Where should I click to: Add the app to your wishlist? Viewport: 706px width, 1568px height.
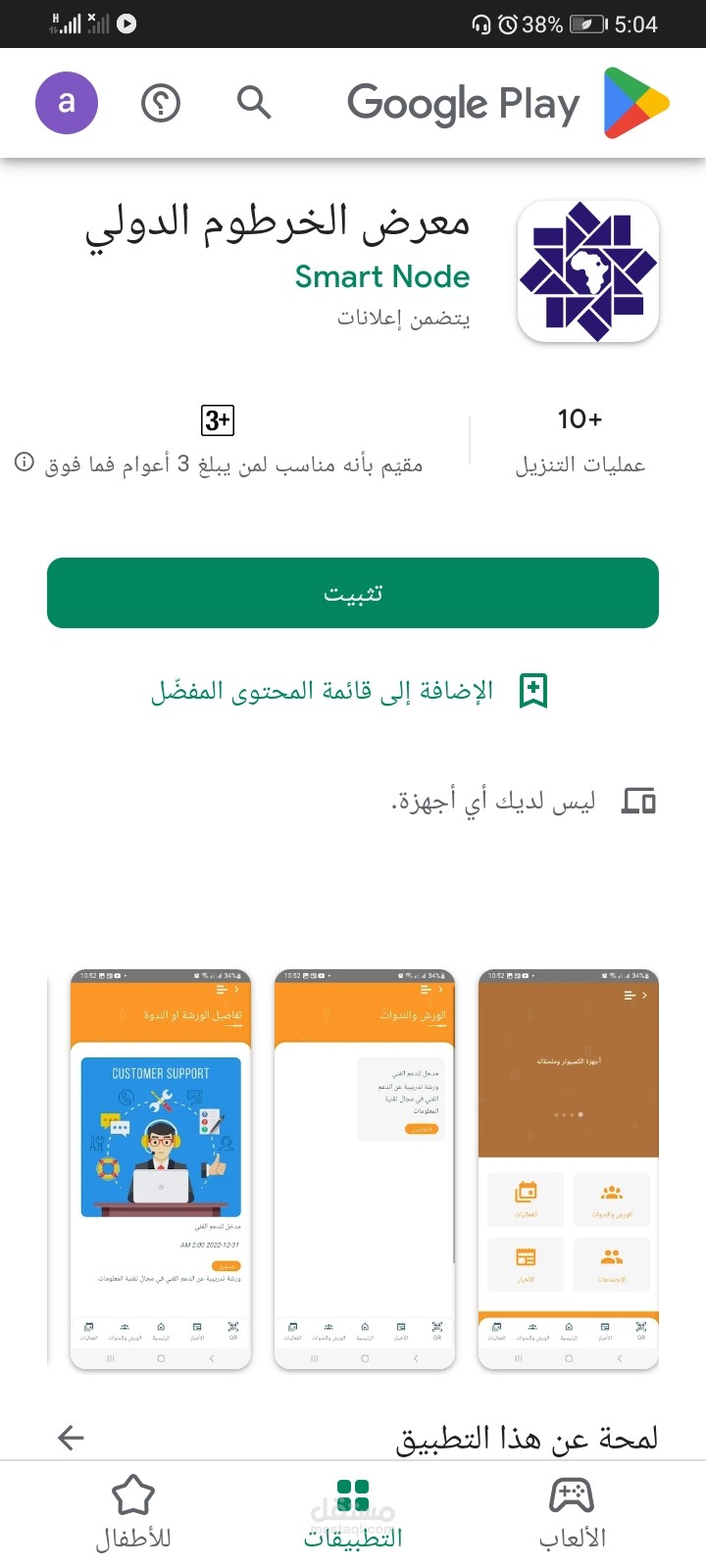point(349,691)
